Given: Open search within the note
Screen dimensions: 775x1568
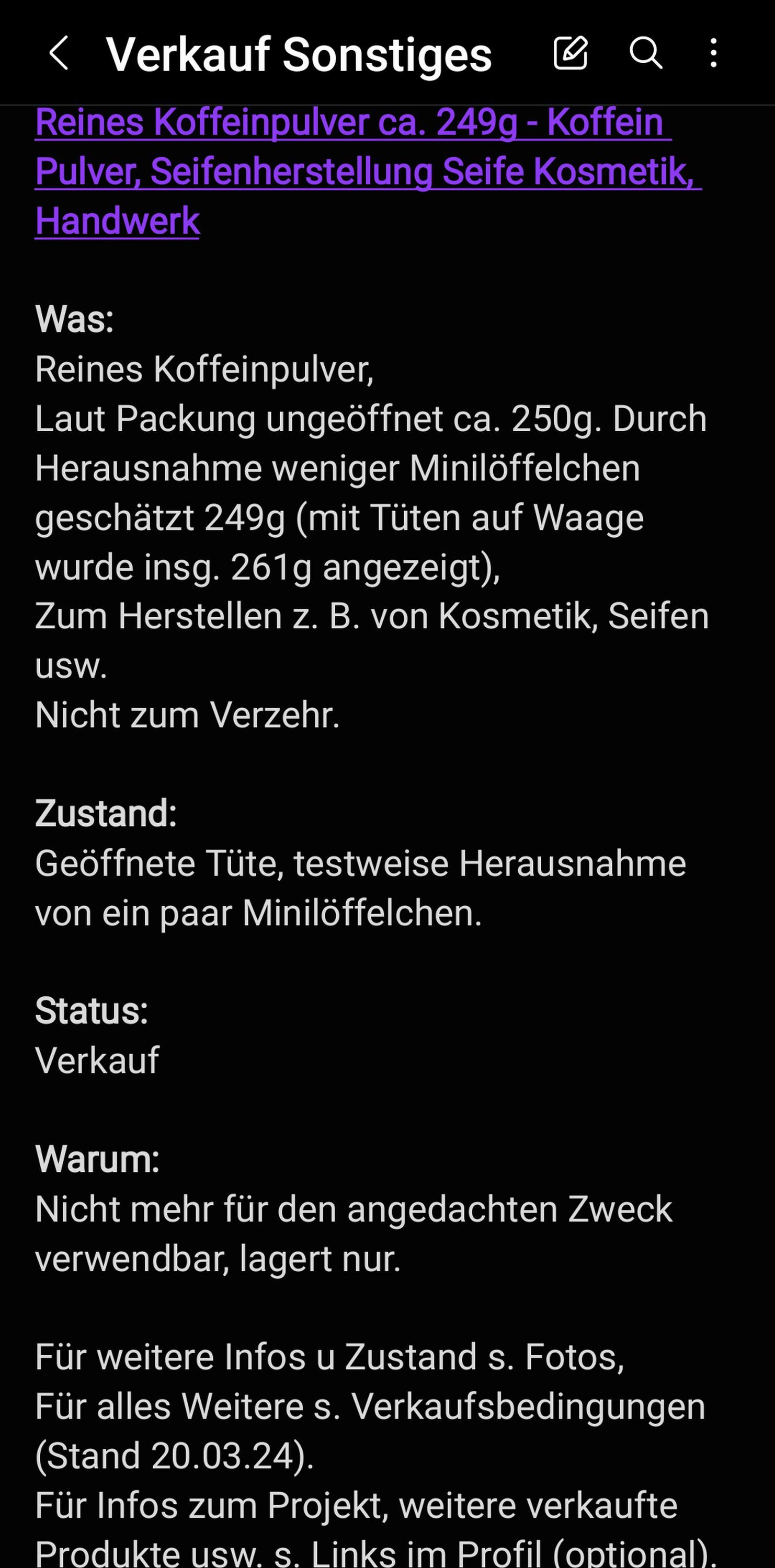Looking at the screenshot, I should [x=645, y=53].
